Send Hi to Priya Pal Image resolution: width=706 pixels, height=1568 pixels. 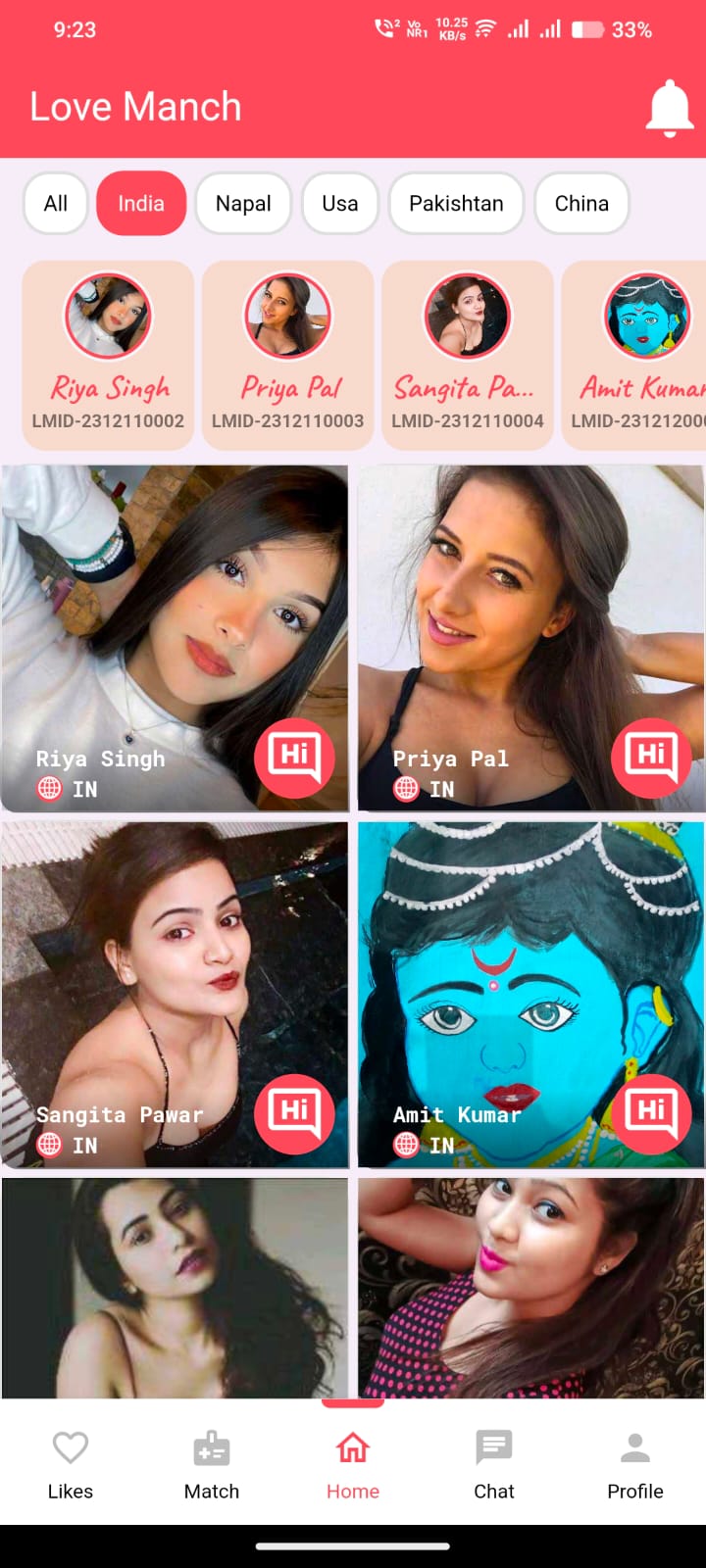tap(651, 758)
